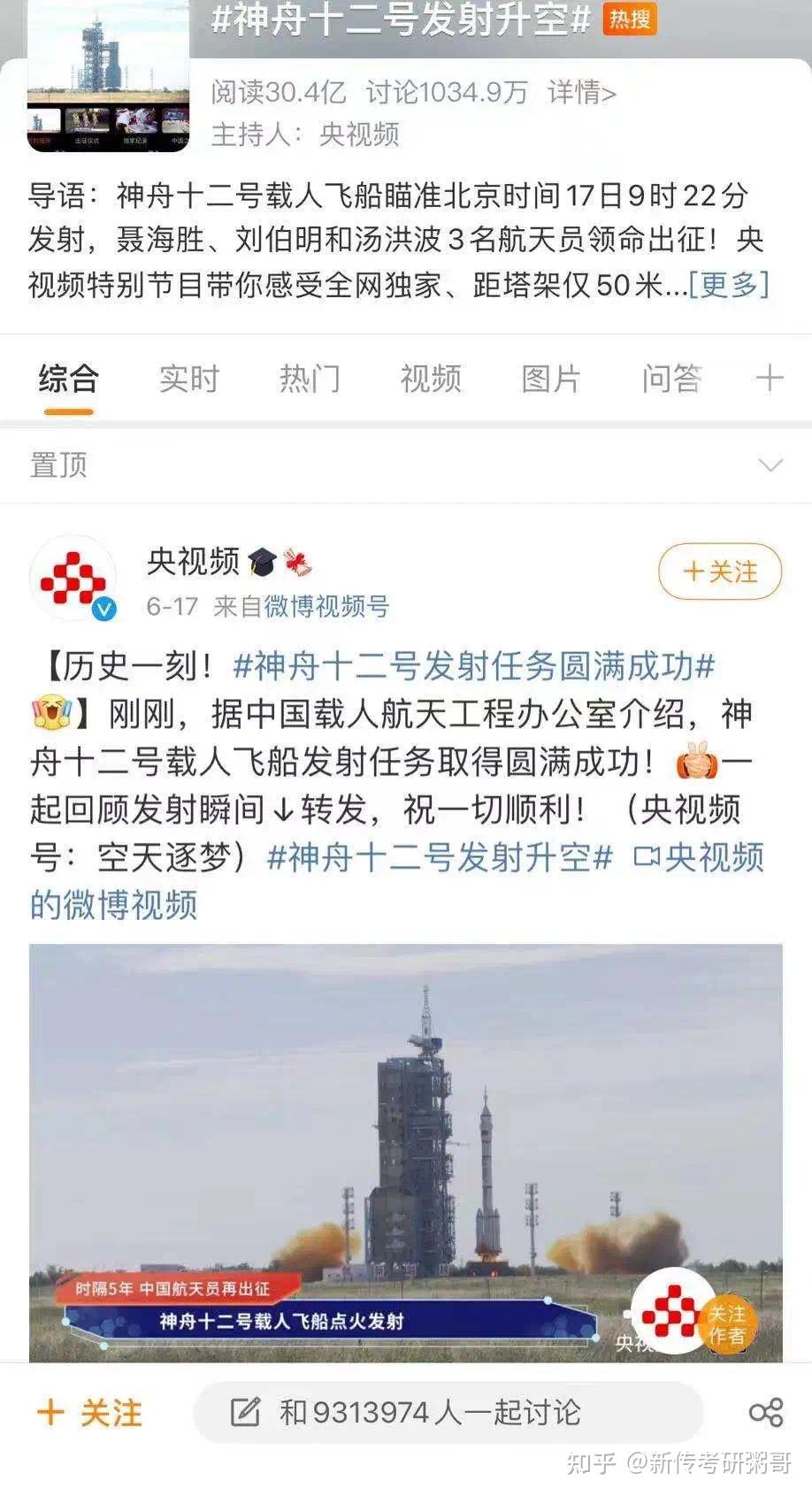Switch to the 问答 tab

[670, 379]
